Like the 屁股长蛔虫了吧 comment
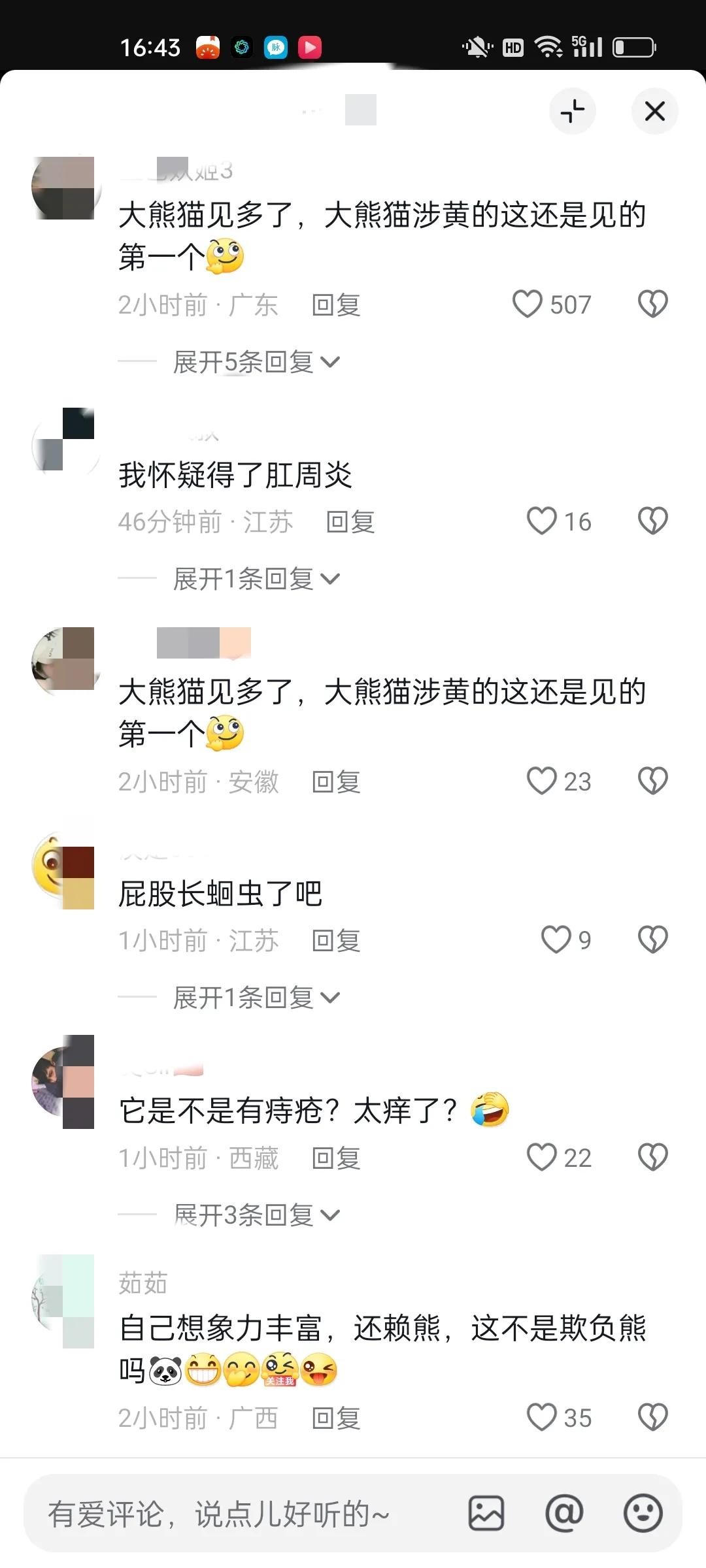Viewport: 706px width, 1568px height. [x=556, y=940]
